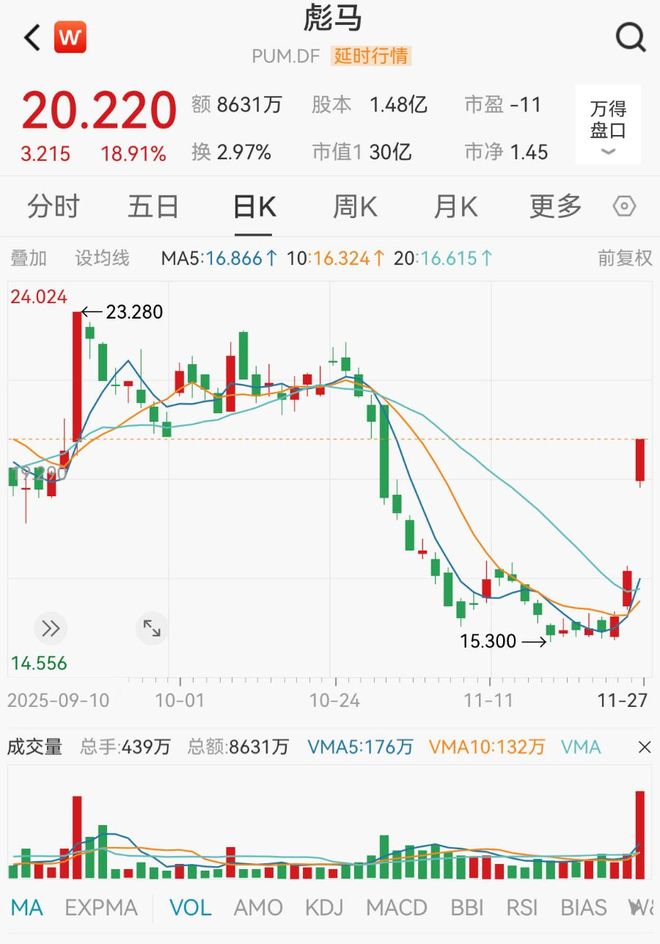Screen dimensions: 660x944
Task: Jump to latest with the double-arrow button
Action: point(50,628)
